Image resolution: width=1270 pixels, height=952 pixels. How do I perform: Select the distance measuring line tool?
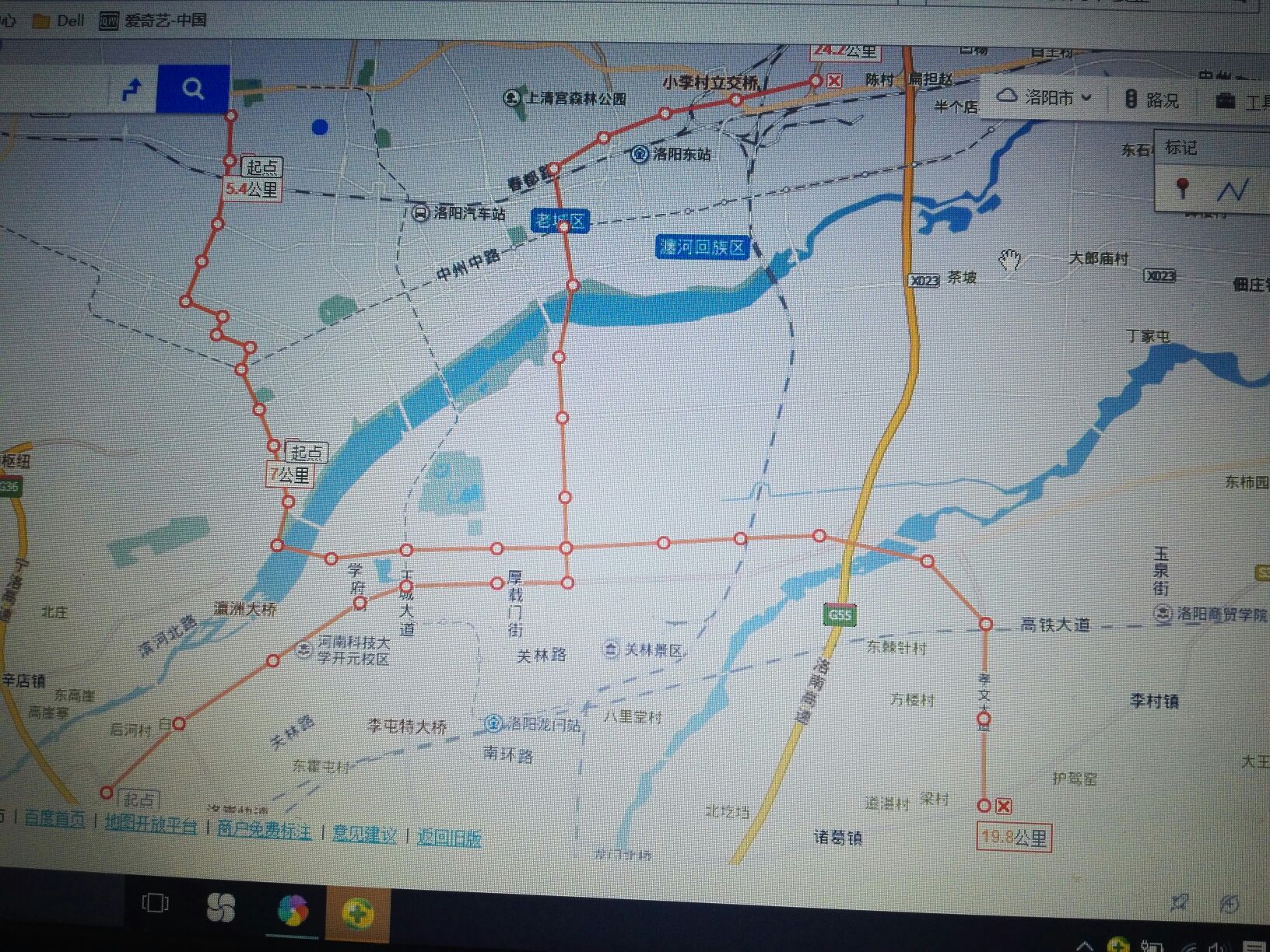tap(1233, 189)
